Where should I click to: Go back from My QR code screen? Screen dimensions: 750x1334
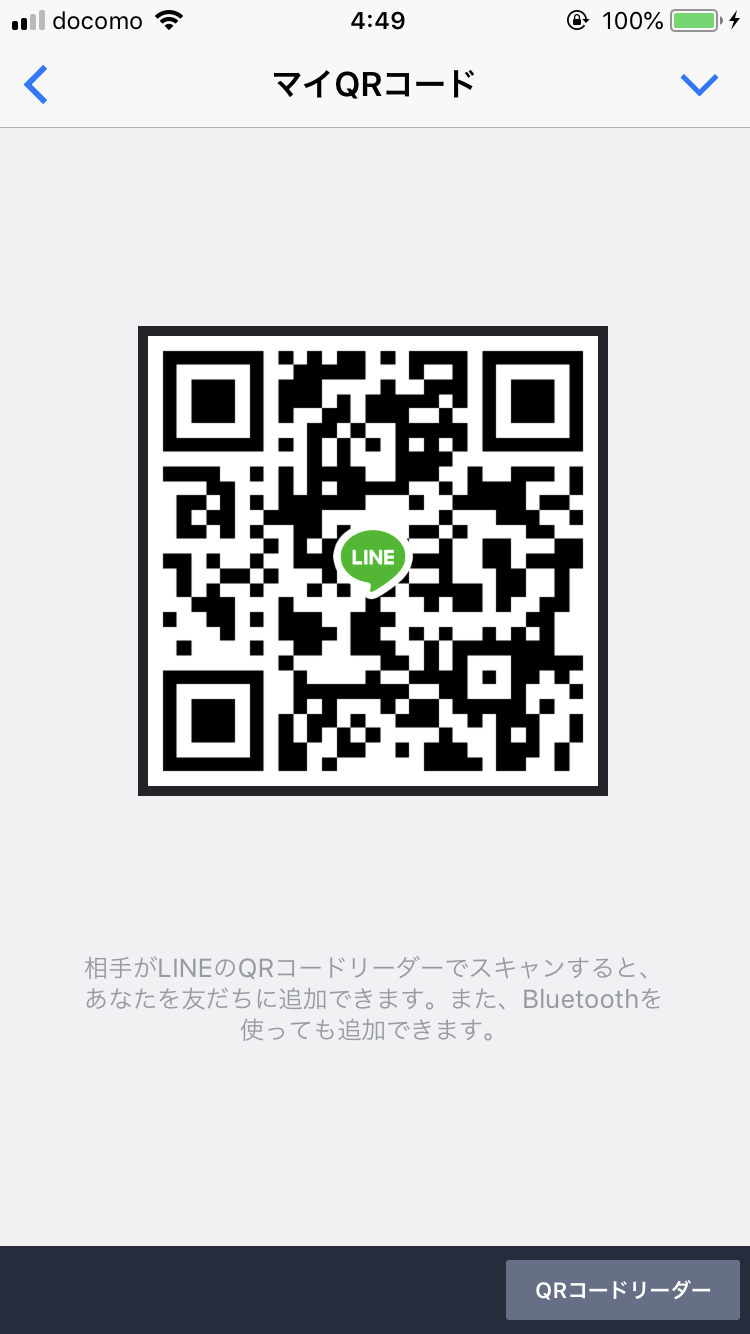coord(36,85)
